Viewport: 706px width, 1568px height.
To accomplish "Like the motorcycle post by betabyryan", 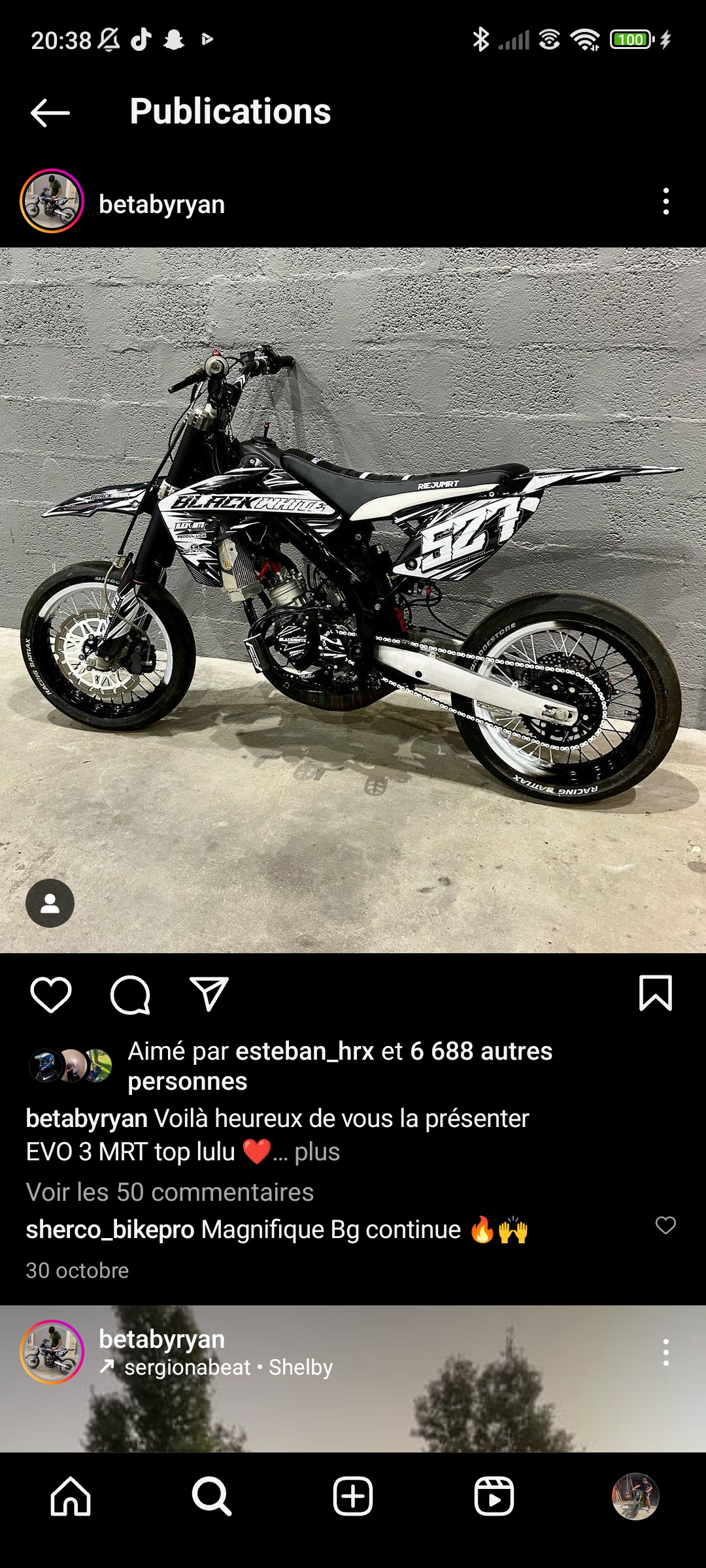I will tap(51, 994).
